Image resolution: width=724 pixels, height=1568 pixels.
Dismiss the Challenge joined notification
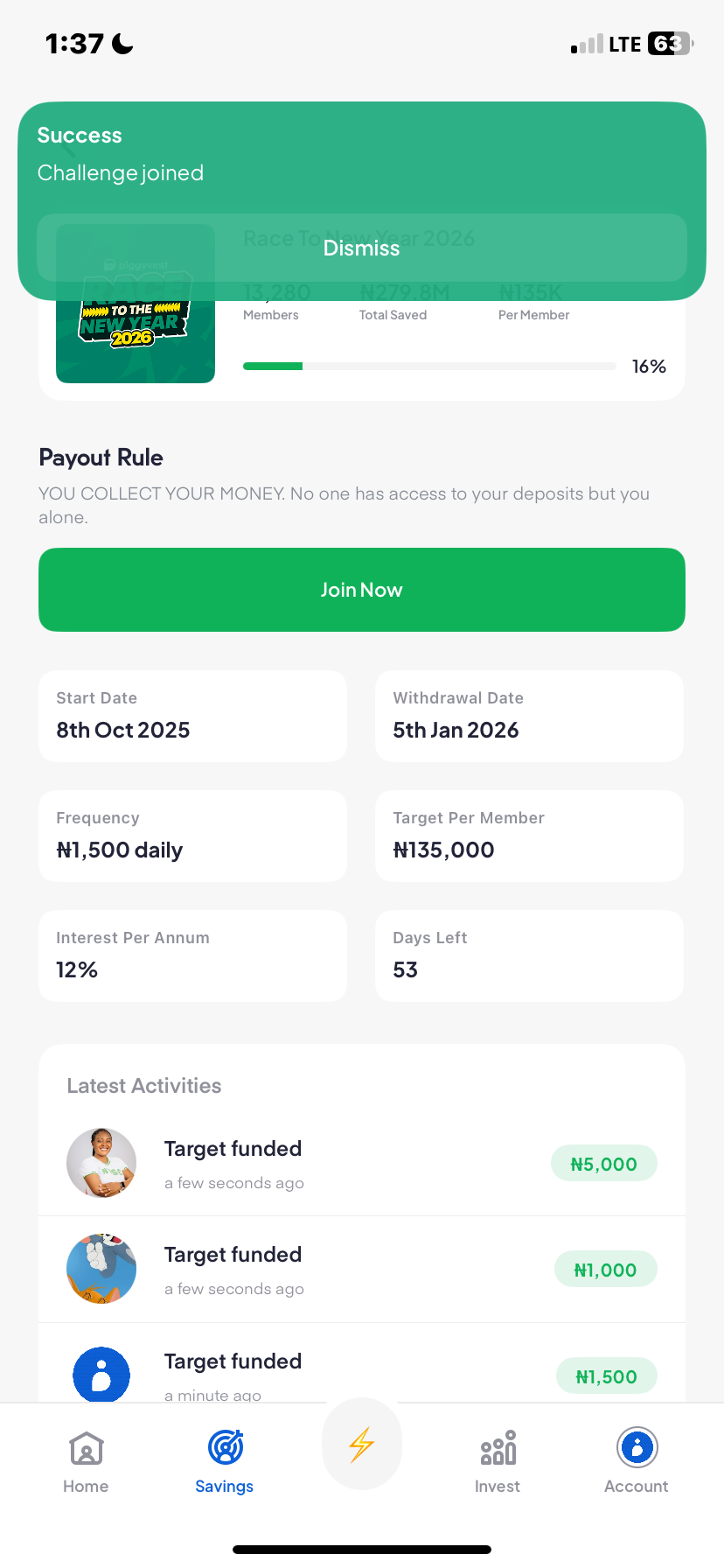click(361, 248)
